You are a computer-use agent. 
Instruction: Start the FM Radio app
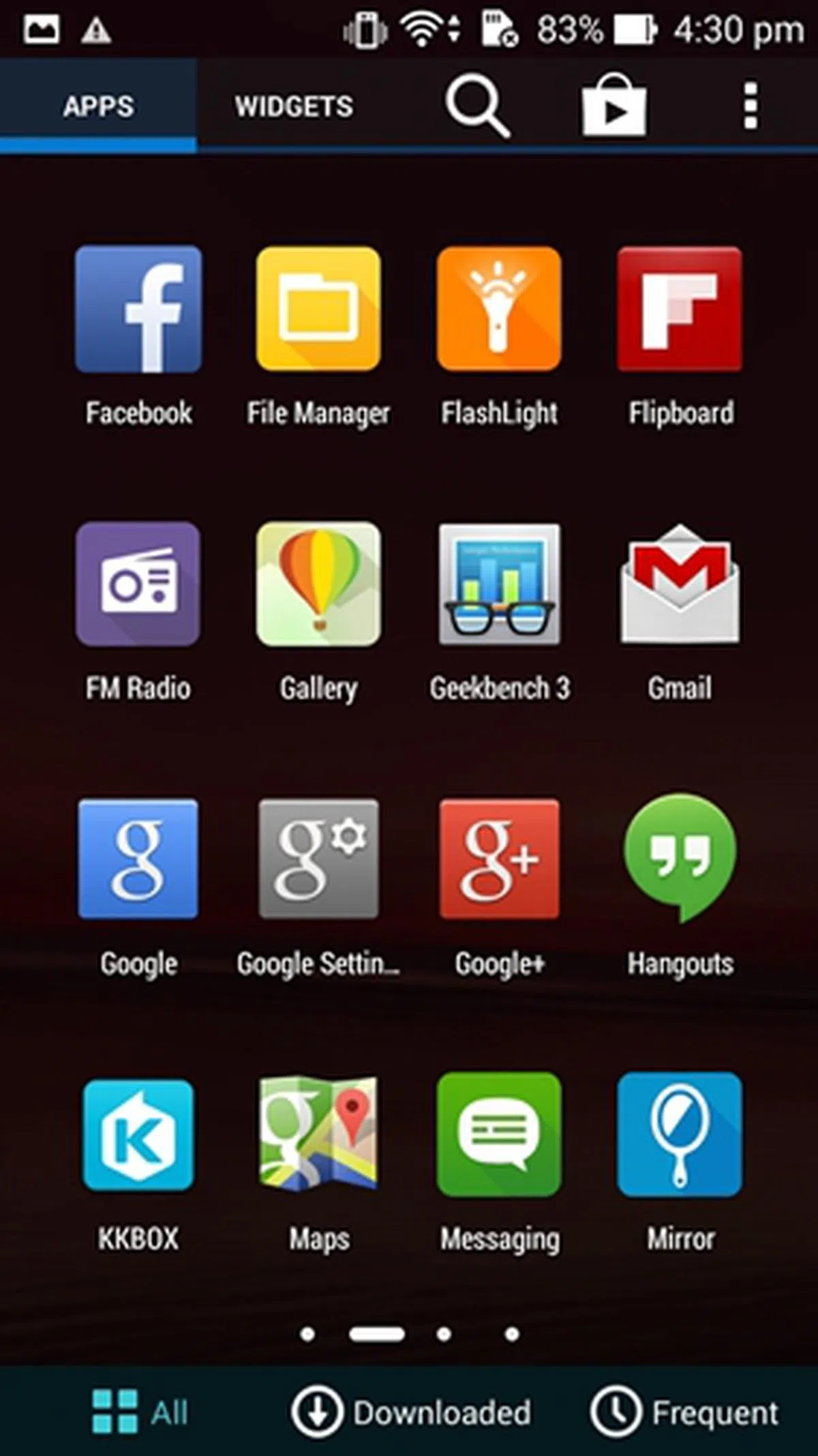[x=138, y=584]
